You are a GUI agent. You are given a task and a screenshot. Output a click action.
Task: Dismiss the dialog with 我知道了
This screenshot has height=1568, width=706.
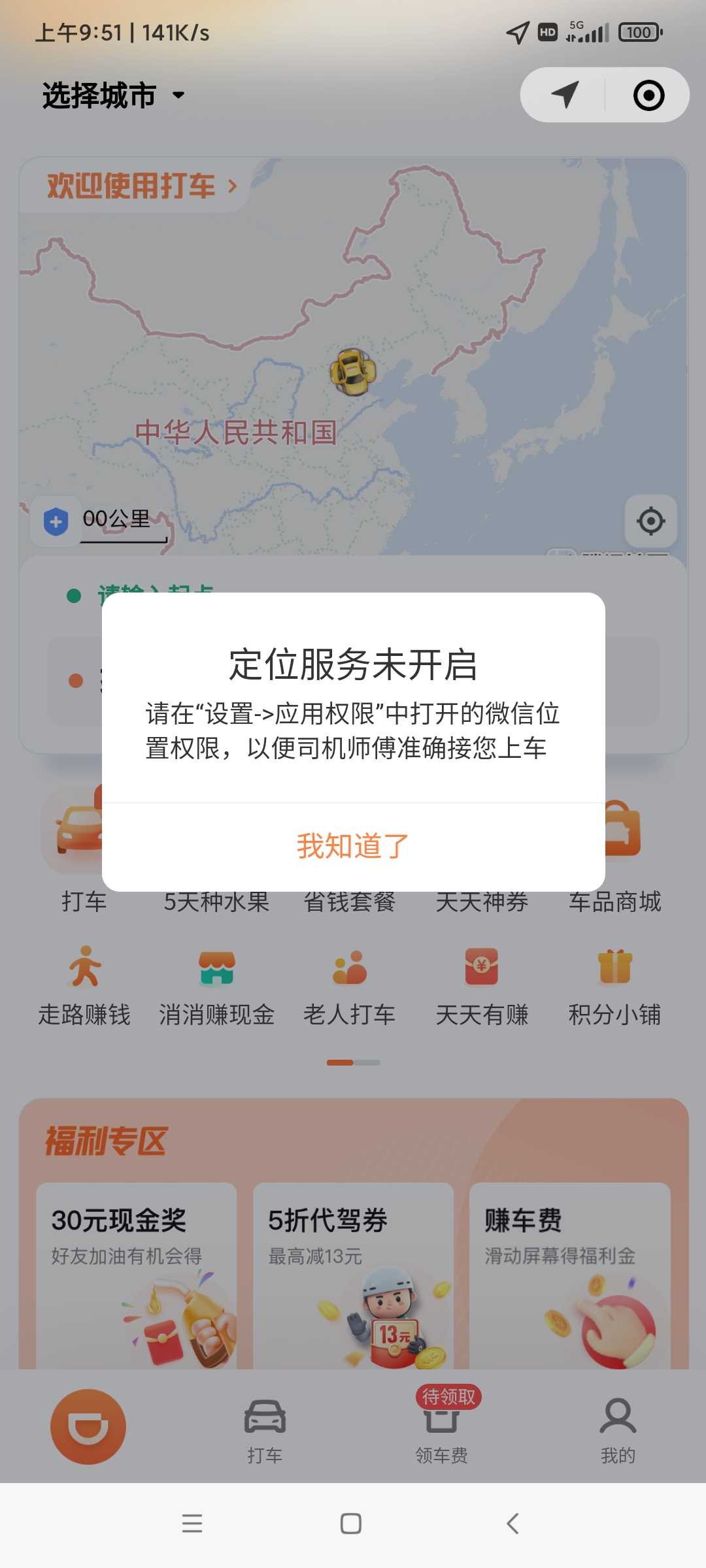click(353, 846)
